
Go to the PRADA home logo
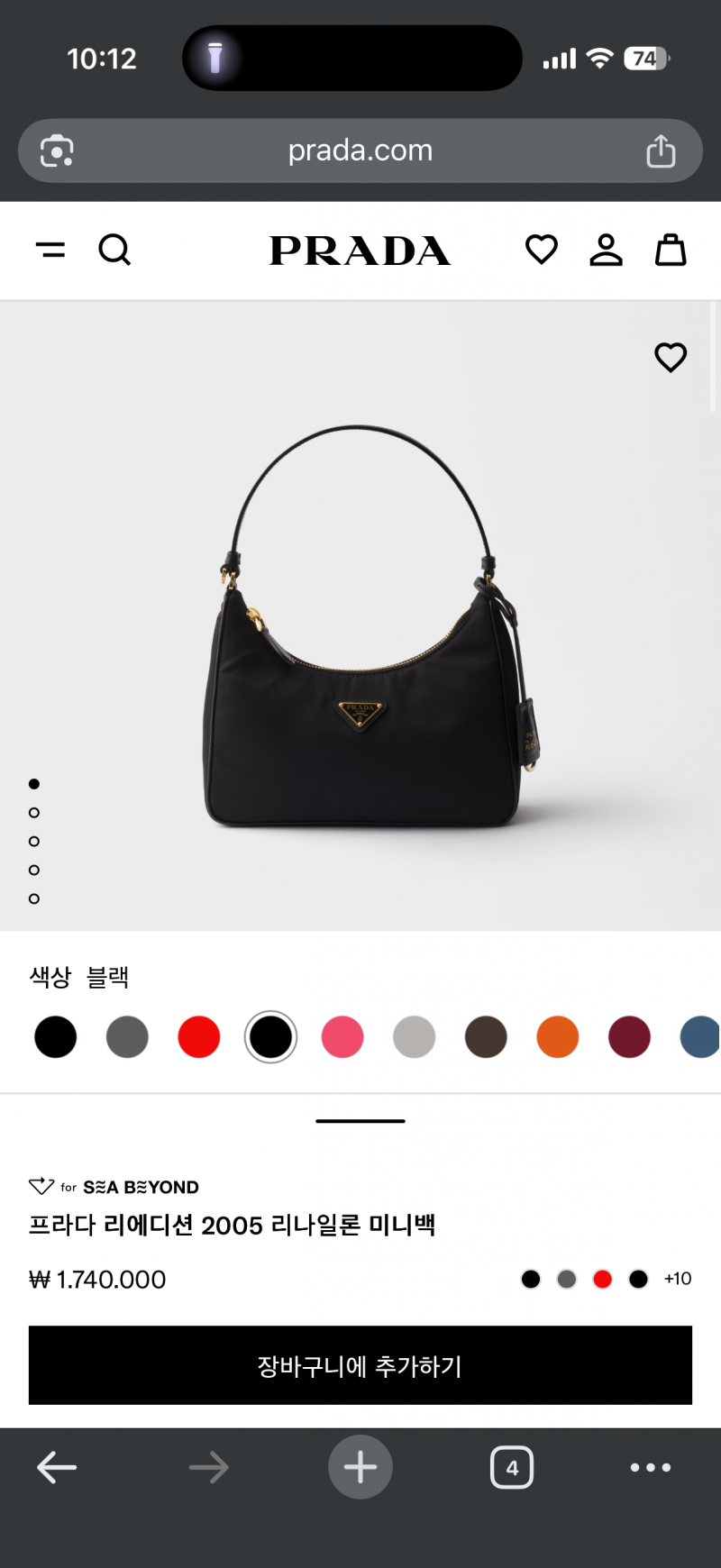360,251
